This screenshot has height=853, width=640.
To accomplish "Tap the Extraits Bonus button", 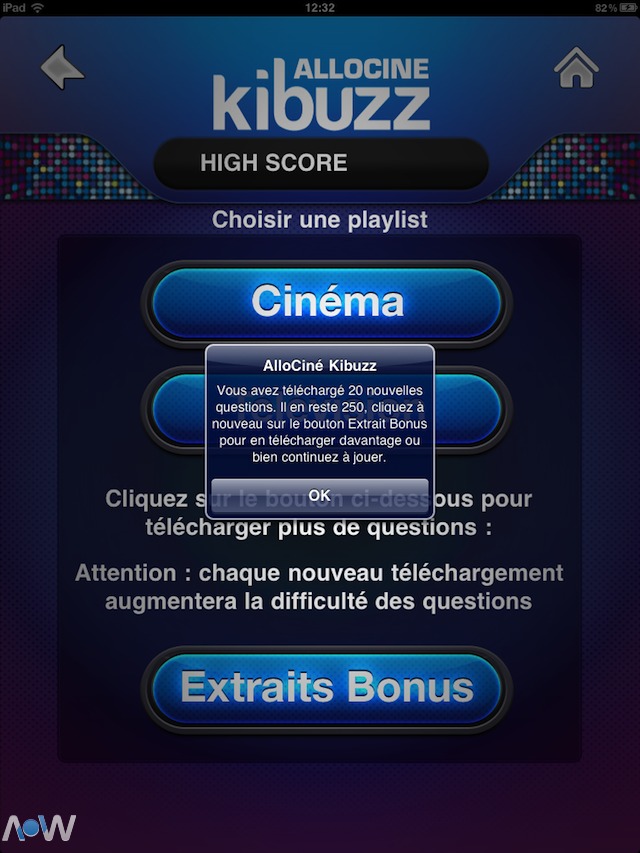I will [x=326, y=688].
